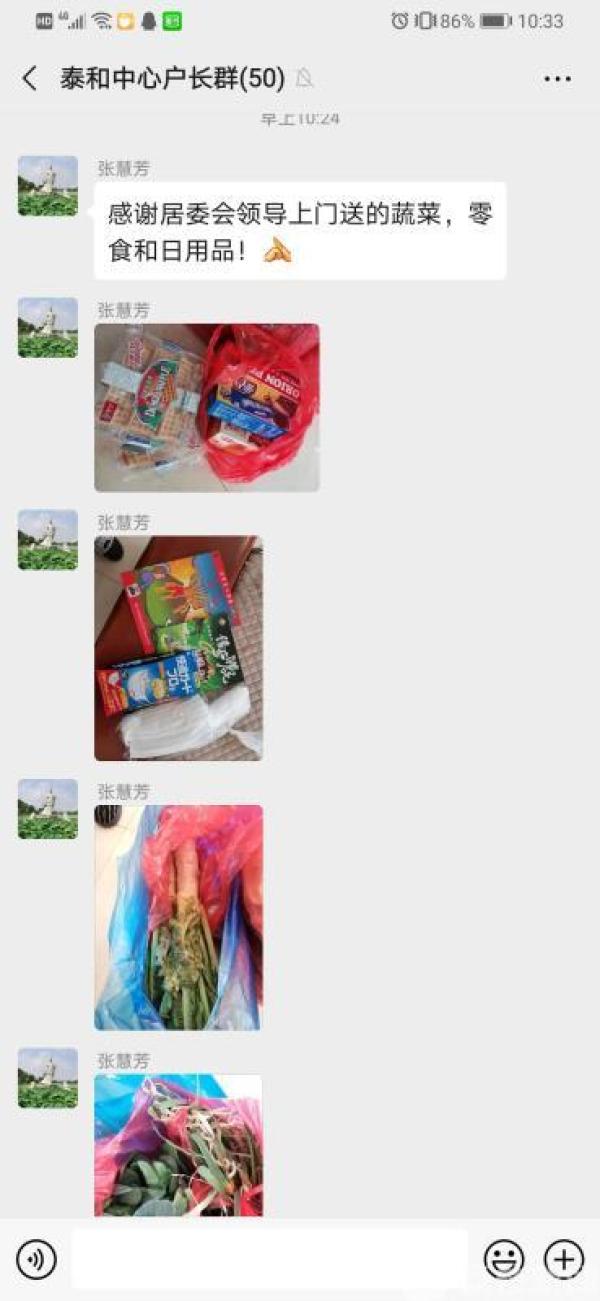Open the emoji picker
The height and width of the screenshot is (1301, 600).
coord(504,1258)
